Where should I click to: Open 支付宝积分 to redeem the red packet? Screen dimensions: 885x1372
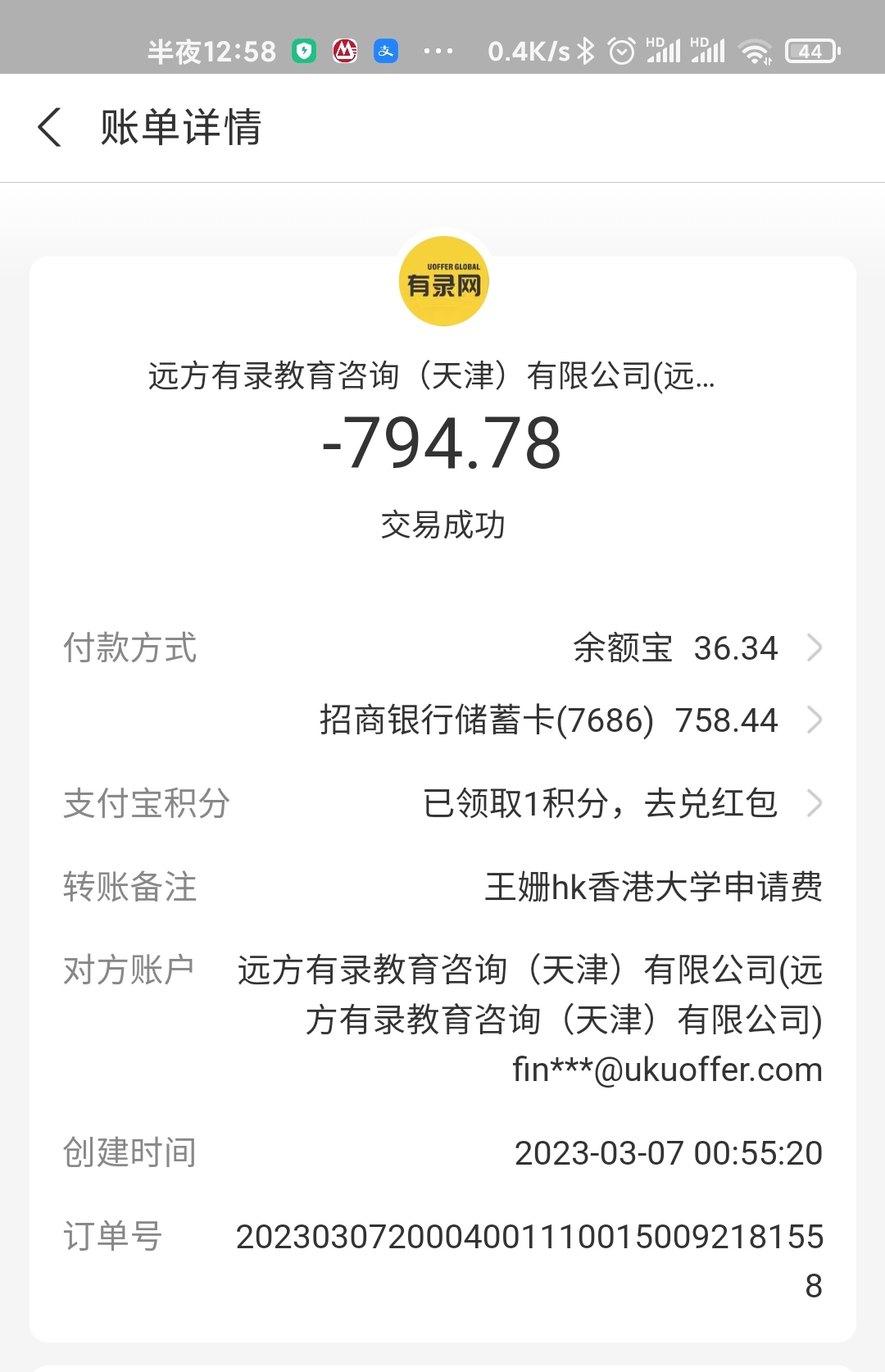point(621,803)
